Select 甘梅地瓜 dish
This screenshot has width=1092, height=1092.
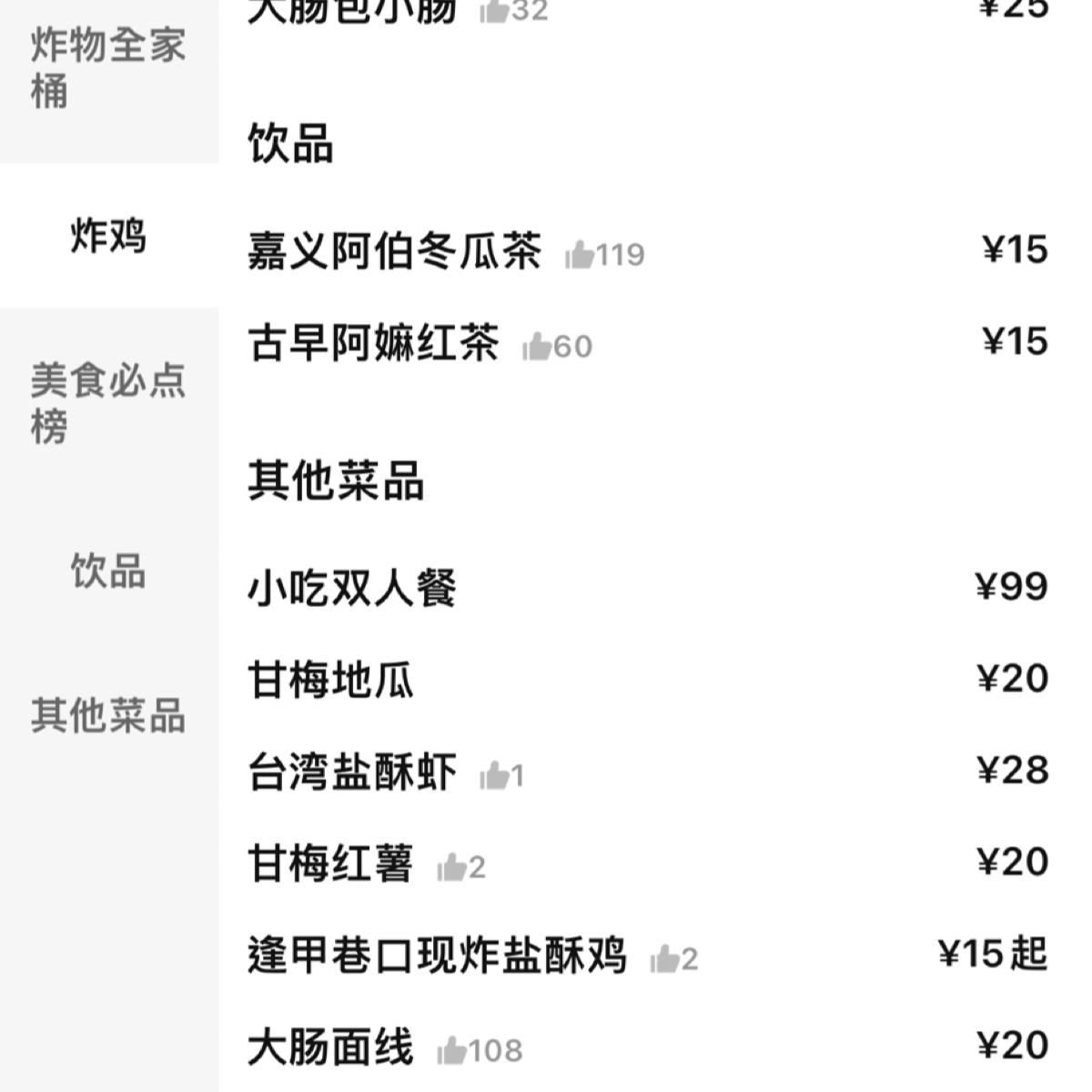(x=330, y=680)
